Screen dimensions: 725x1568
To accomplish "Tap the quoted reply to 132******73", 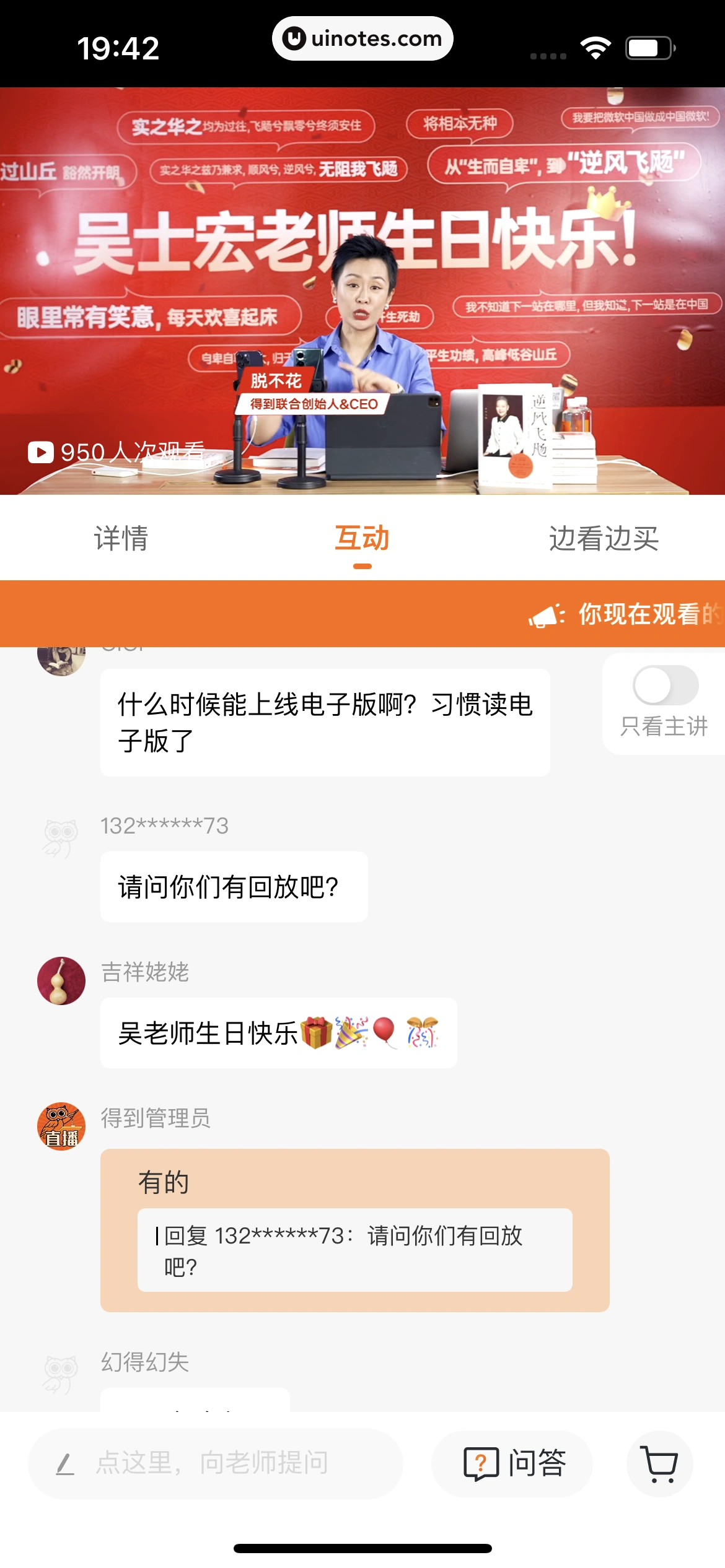I will click(x=354, y=1250).
